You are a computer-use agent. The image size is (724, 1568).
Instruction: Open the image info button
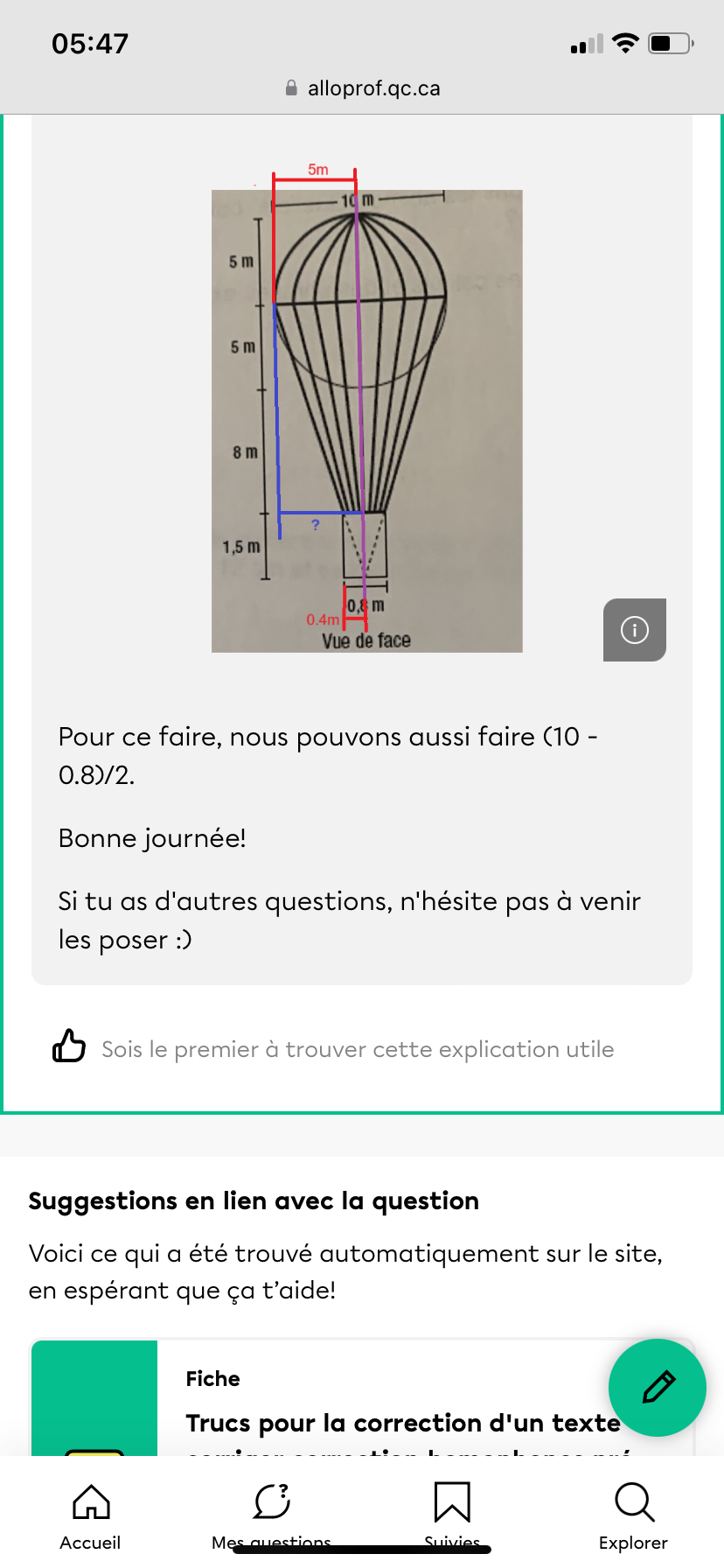click(x=635, y=630)
